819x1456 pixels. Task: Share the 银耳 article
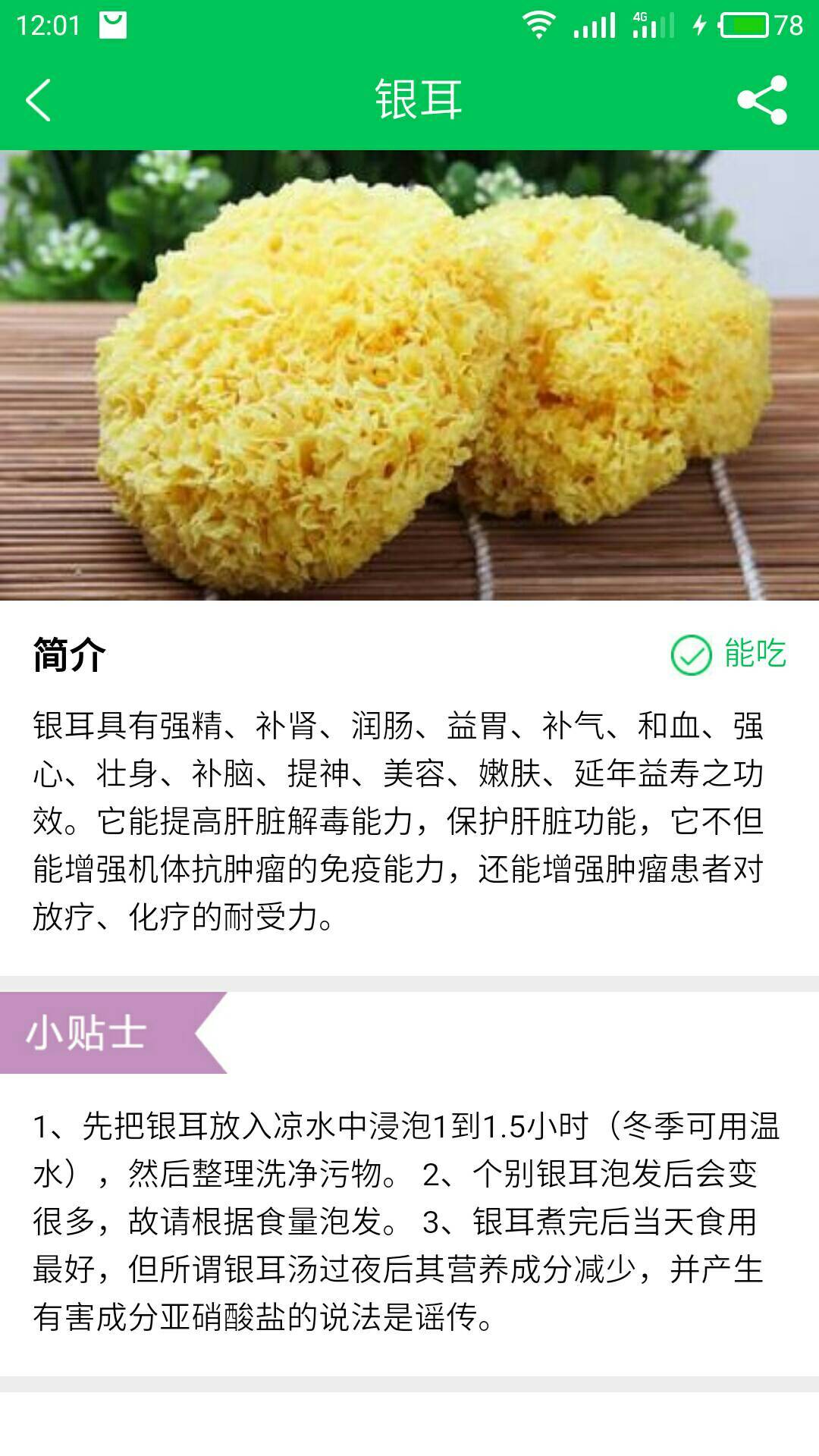pos(762,100)
